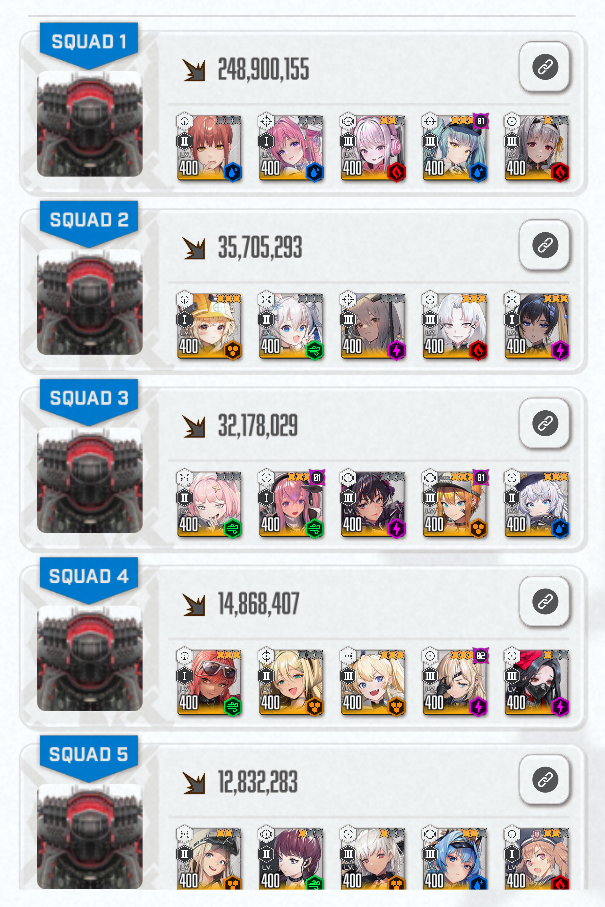The image size is (605, 907).
Task: Select the first character in Squad 1
Action: [x=208, y=147]
